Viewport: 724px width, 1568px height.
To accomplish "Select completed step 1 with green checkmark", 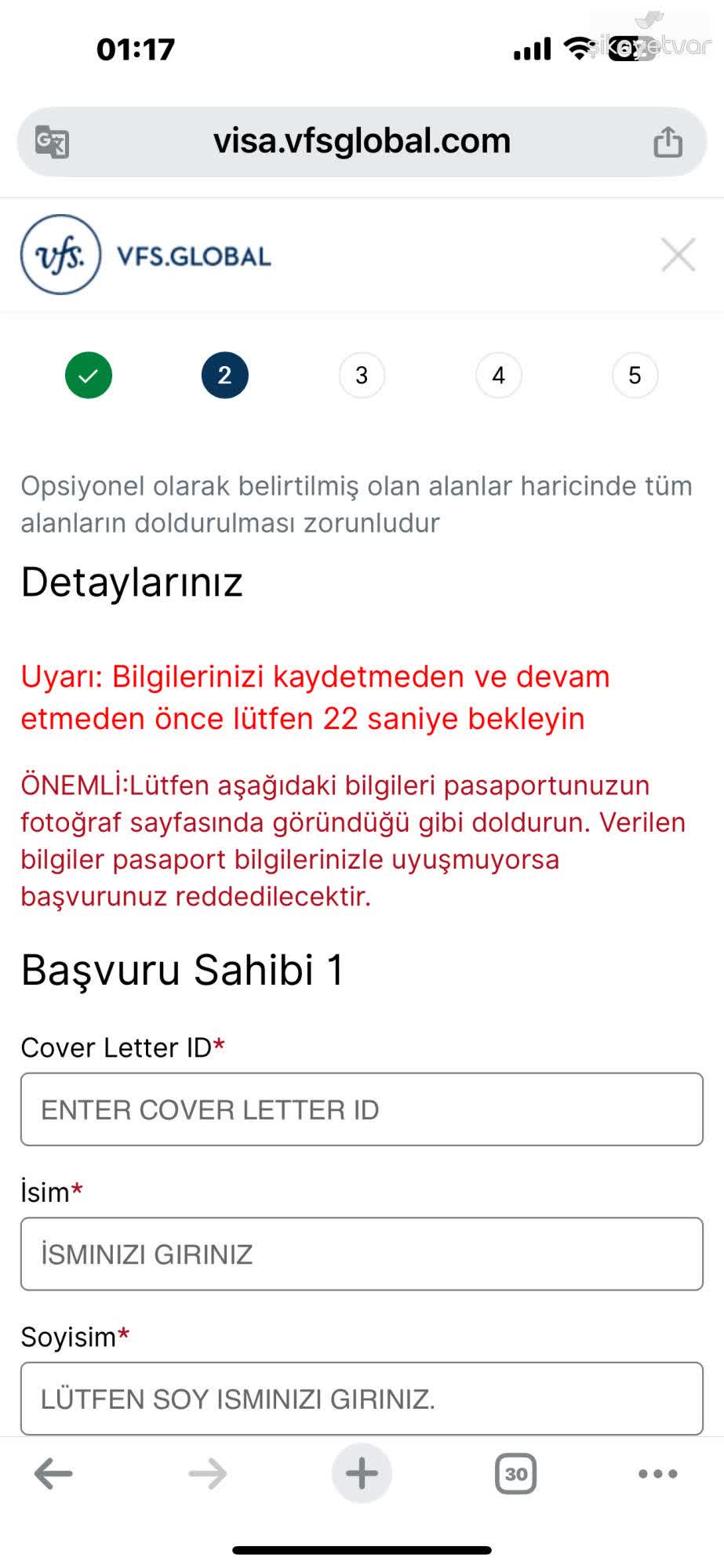I will [89, 375].
